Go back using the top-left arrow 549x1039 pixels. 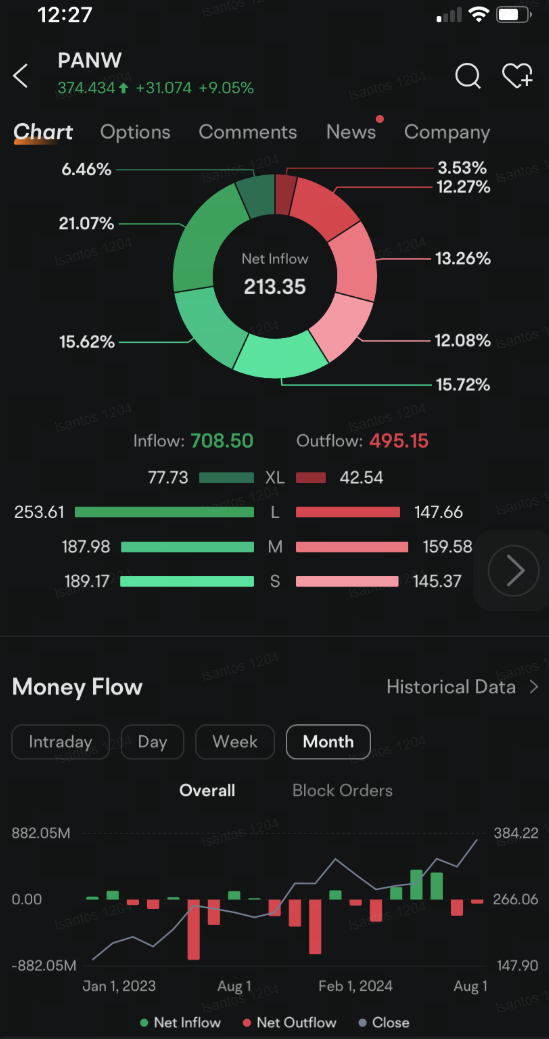coord(21,76)
